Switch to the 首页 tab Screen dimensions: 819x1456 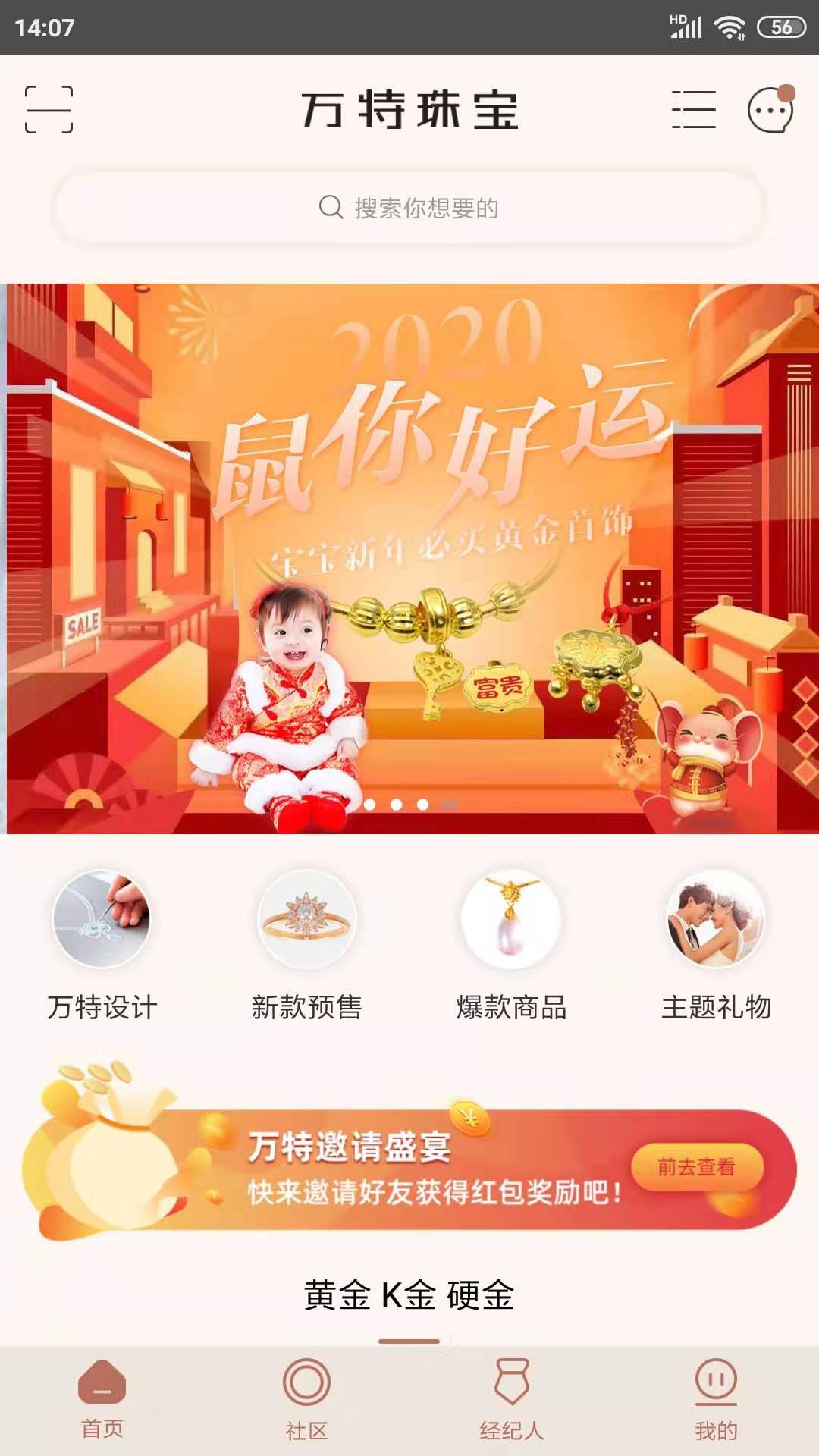[102, 1400]
